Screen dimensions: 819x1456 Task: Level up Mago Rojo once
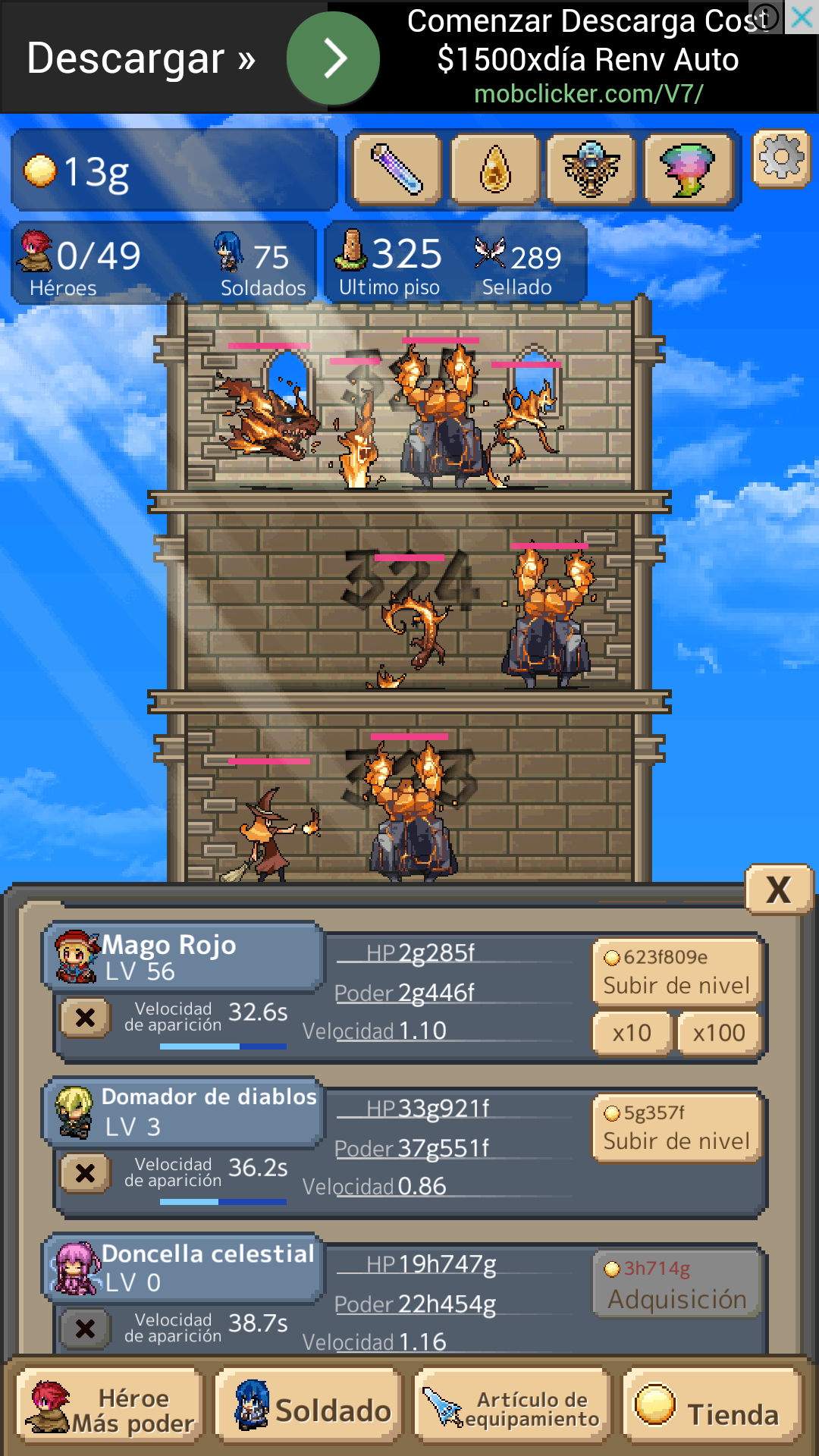click(676, 972)
